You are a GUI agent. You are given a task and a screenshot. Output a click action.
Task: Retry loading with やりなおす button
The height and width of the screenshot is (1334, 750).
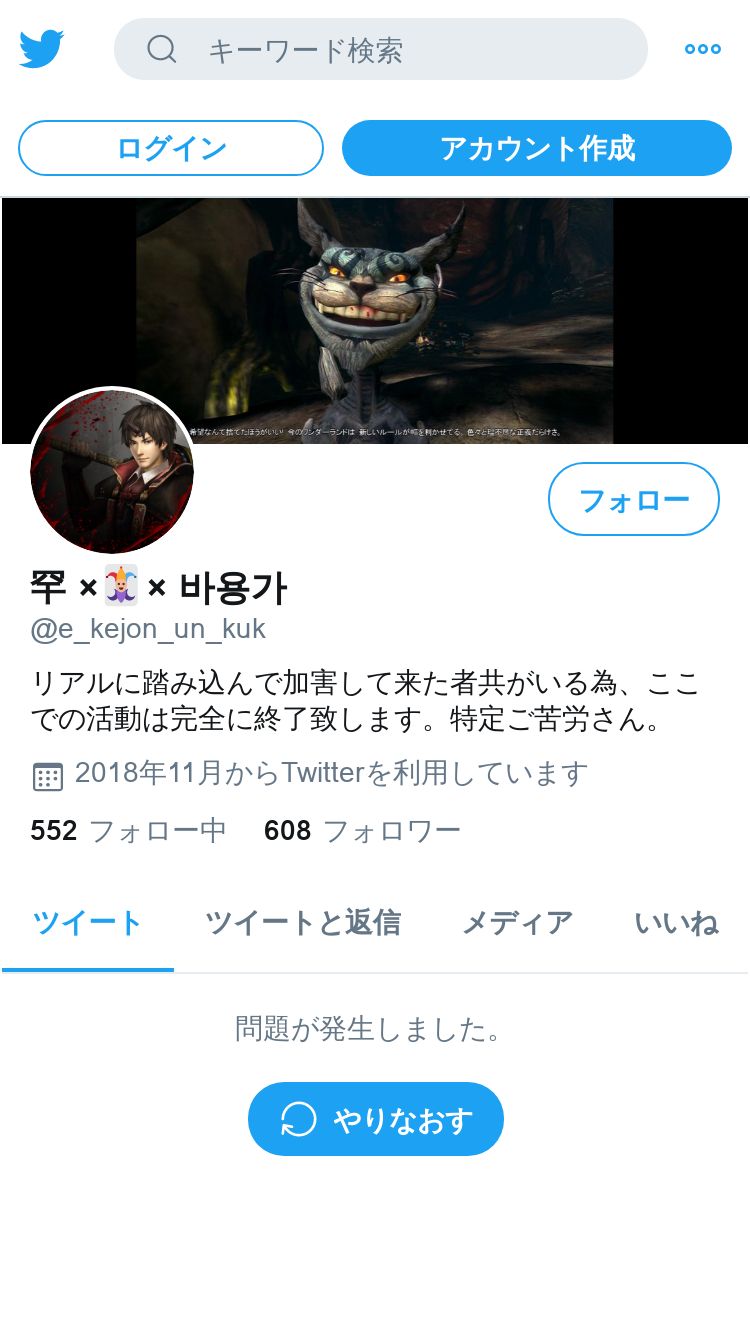[x=376, y=1119]
